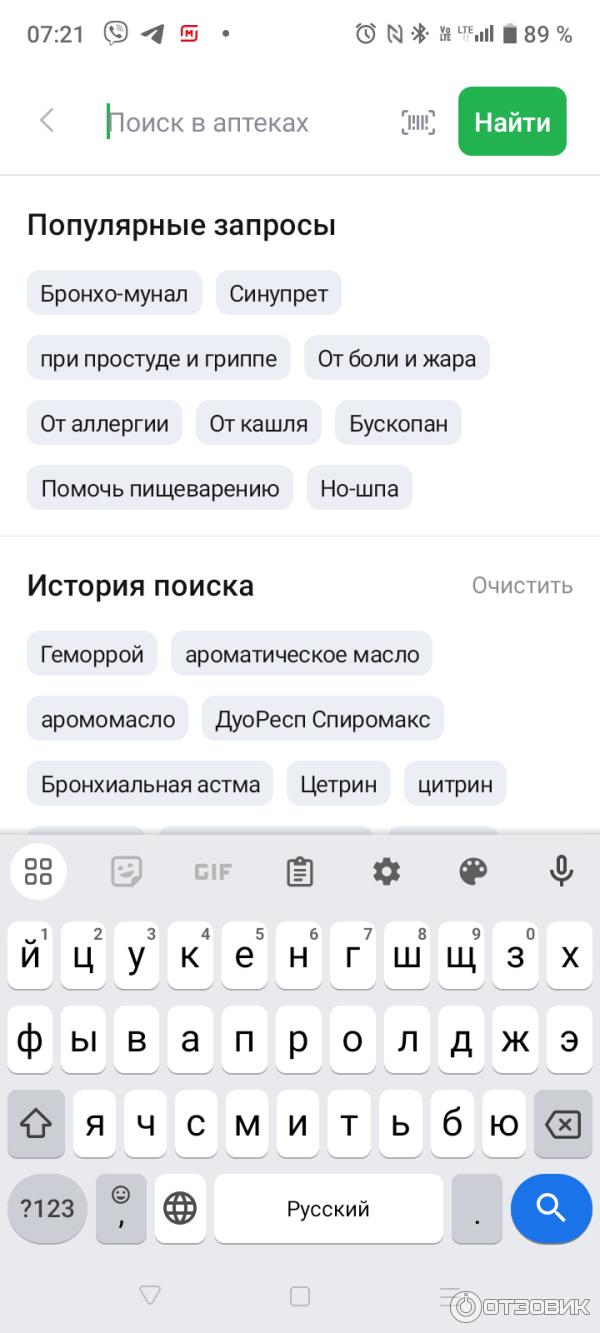Tap the green Найти button
Viewport: 600px width, 1333px height.
[x=512, y=122]
